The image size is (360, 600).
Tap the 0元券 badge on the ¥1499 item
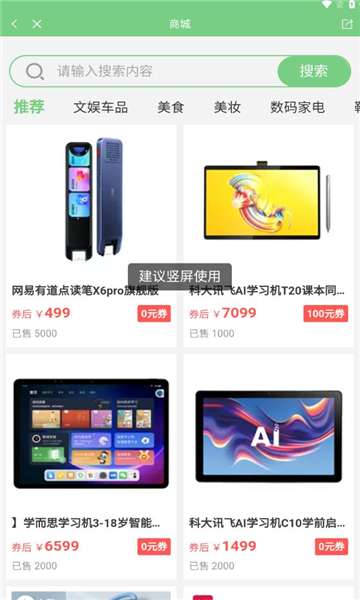tap(331, 546)
